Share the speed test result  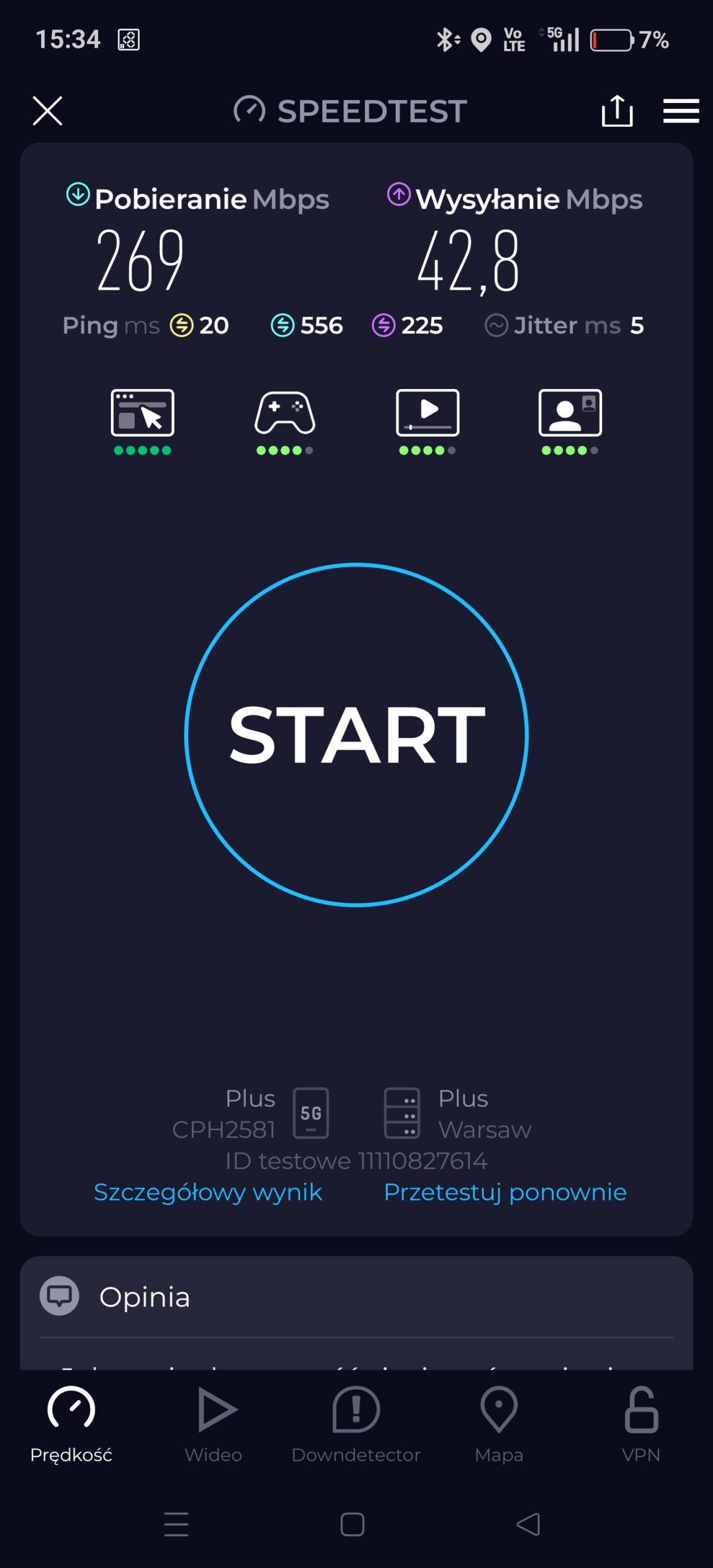point(617,111)
